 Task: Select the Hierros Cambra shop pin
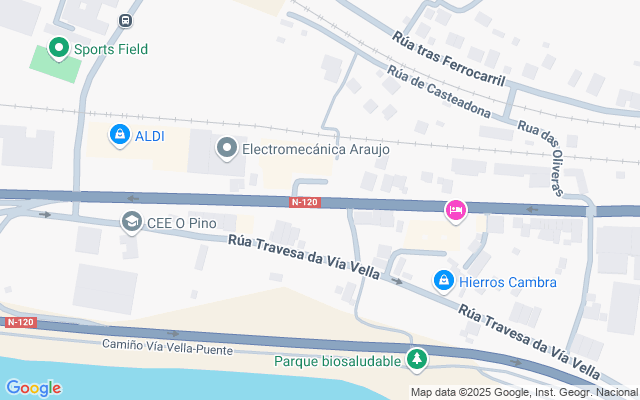tap(443, 282)
